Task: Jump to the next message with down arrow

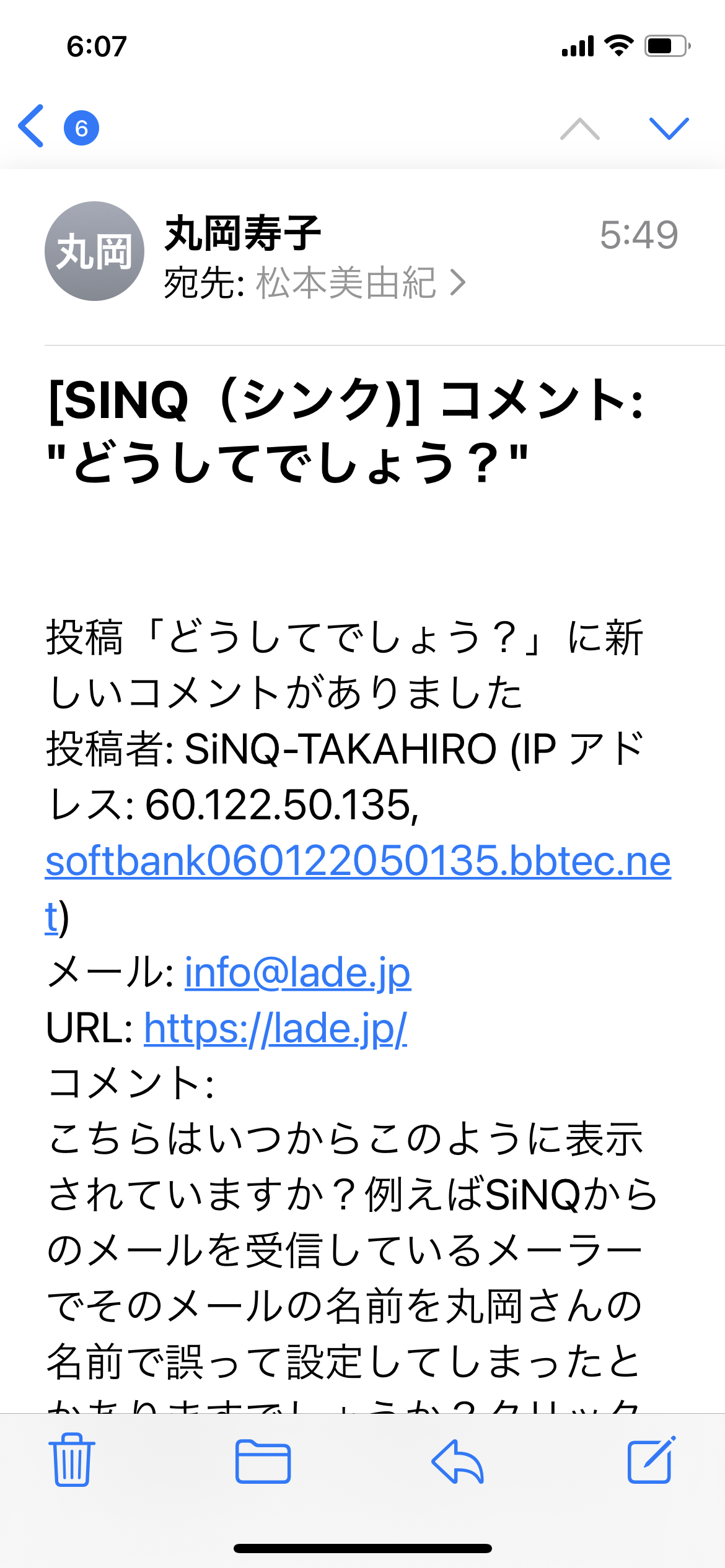Action: (669, 128)
